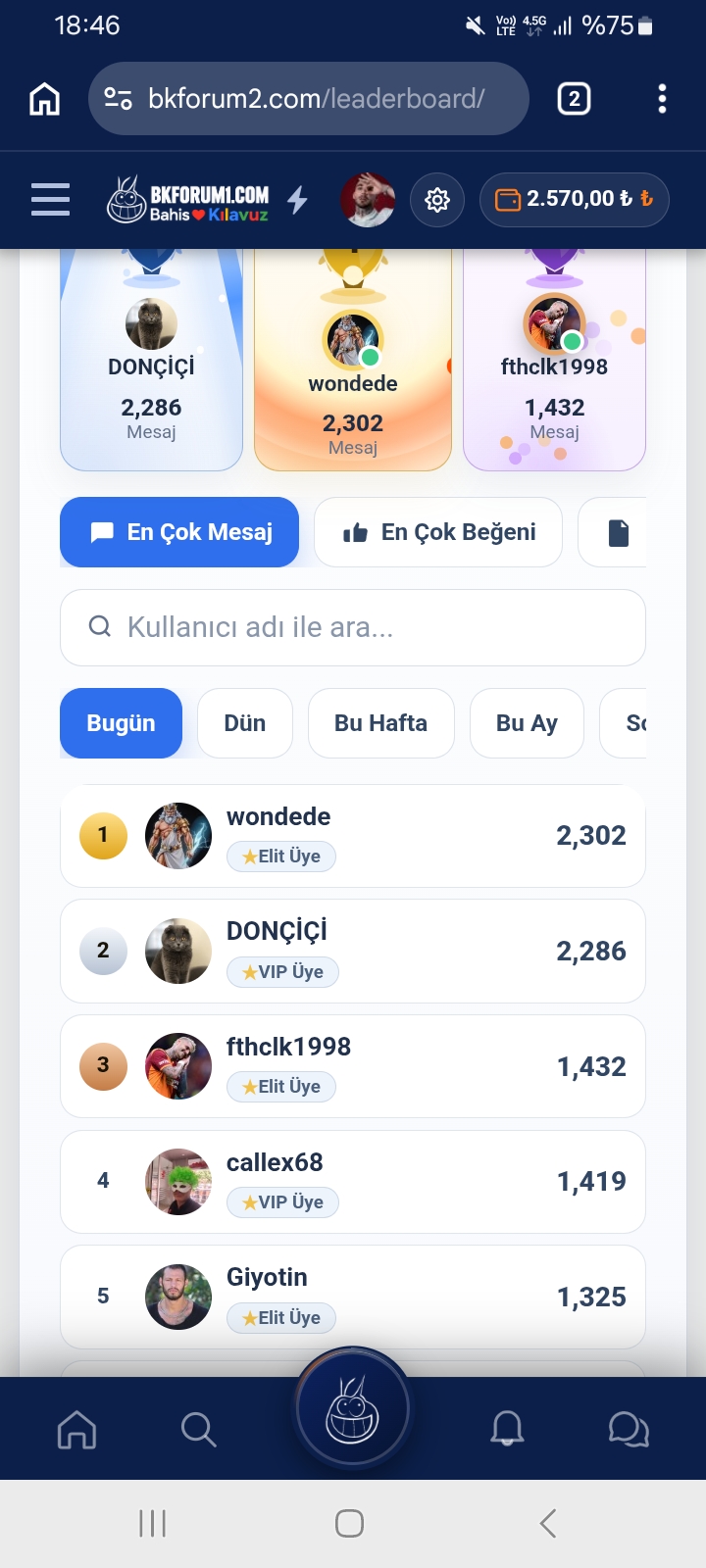The height and width of the screenshot is (1568, 706).
Task: Open the notifications bell
Action: (x=507, y=1430)
